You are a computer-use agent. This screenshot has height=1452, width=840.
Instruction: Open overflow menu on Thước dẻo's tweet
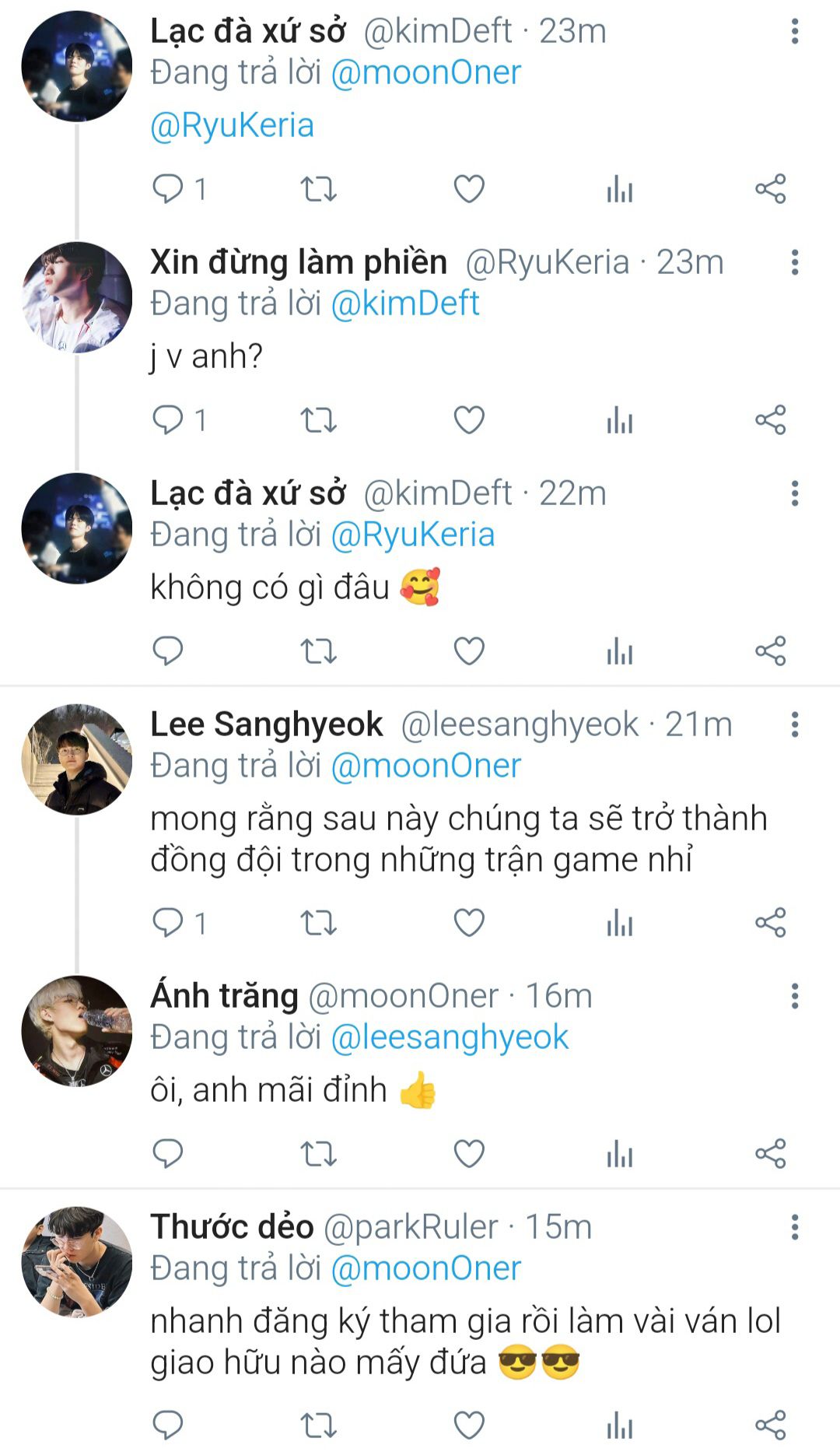pyautogui.click(x=794, y=1227)
